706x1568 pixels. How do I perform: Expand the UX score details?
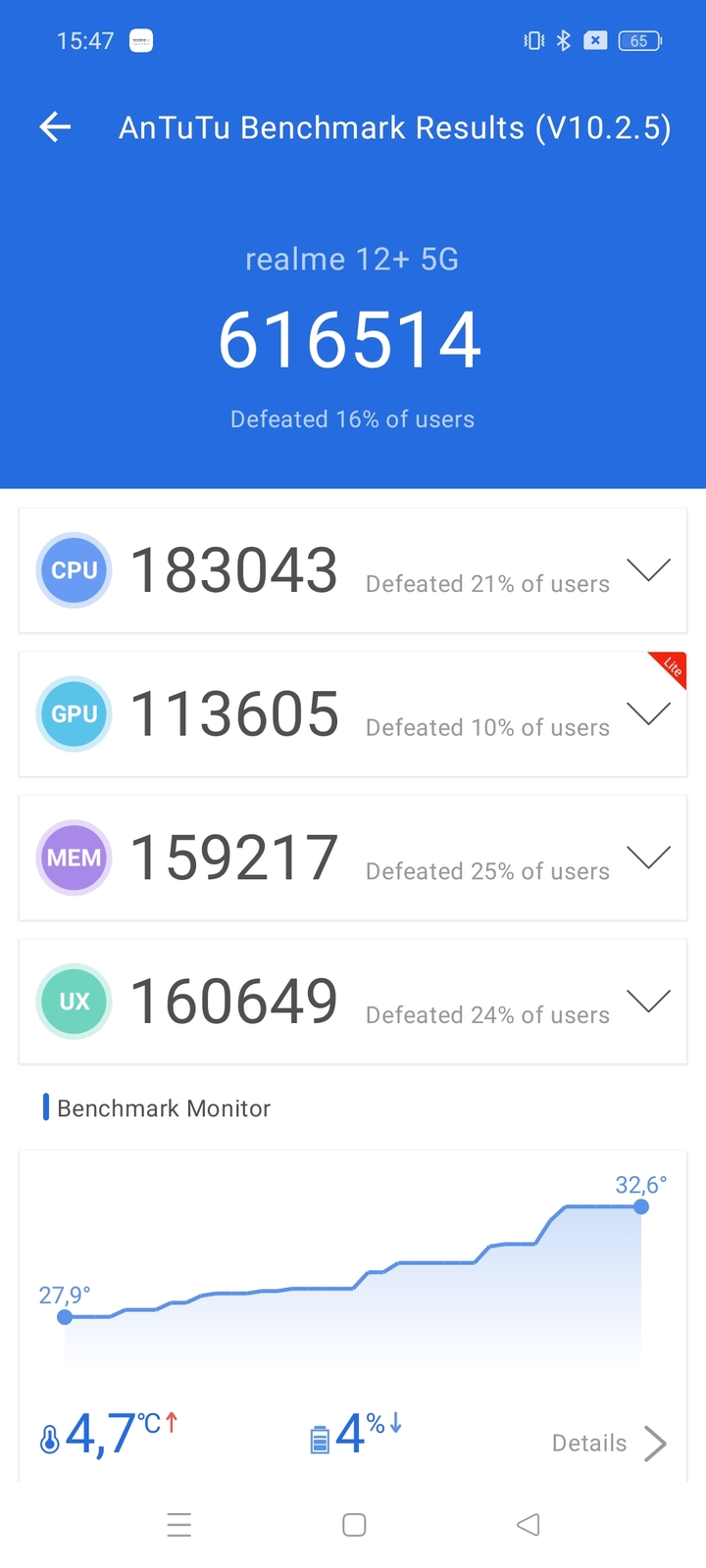point(648,1001)
